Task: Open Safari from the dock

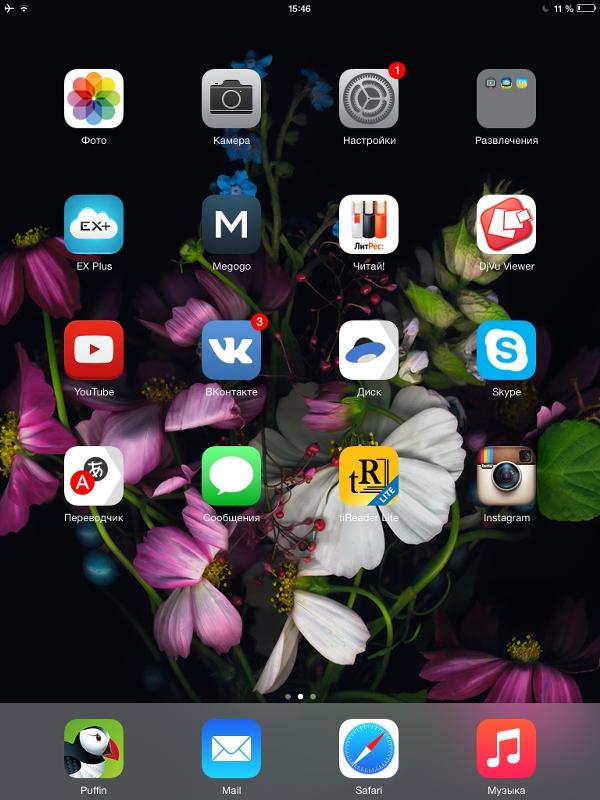Action: pos(369,749)
